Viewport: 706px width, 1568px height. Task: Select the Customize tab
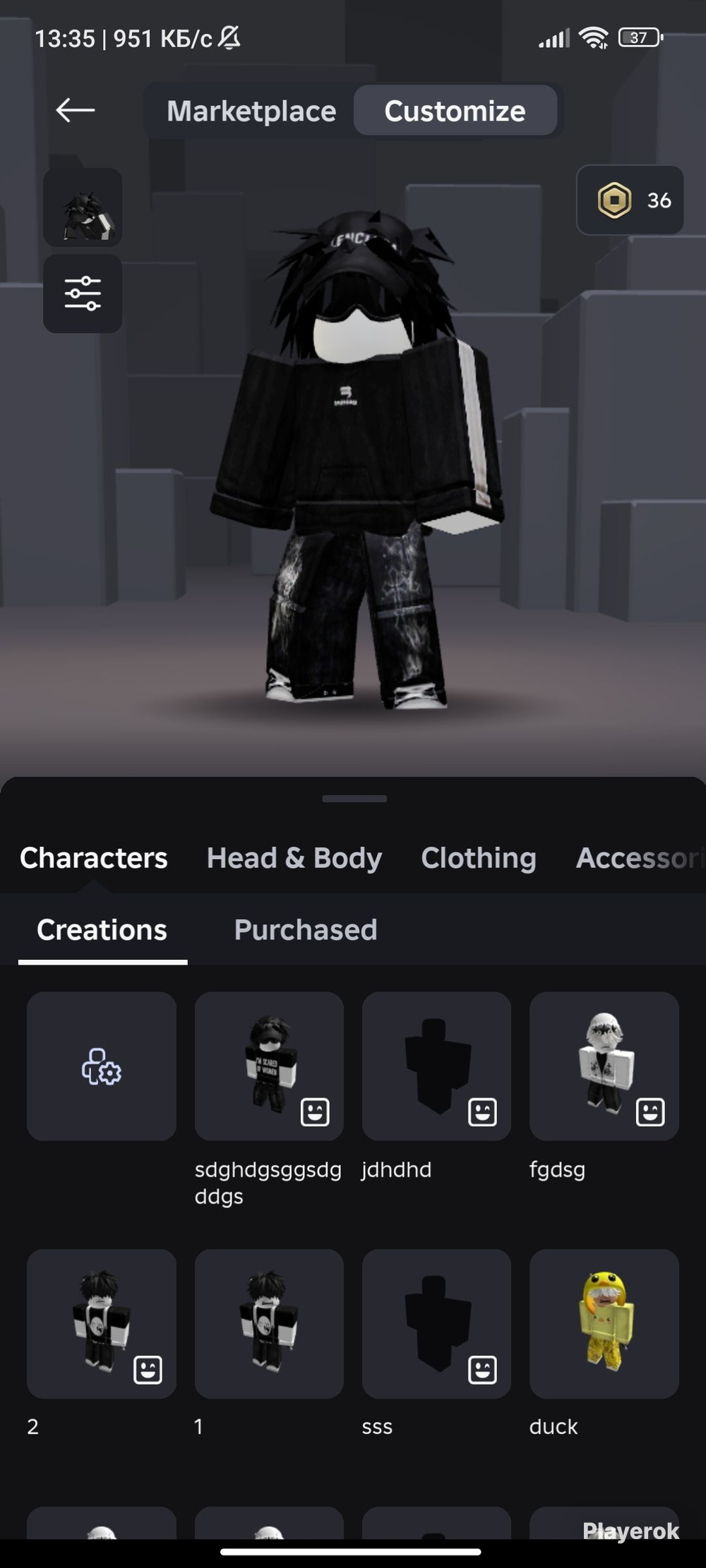pos(455,111)
